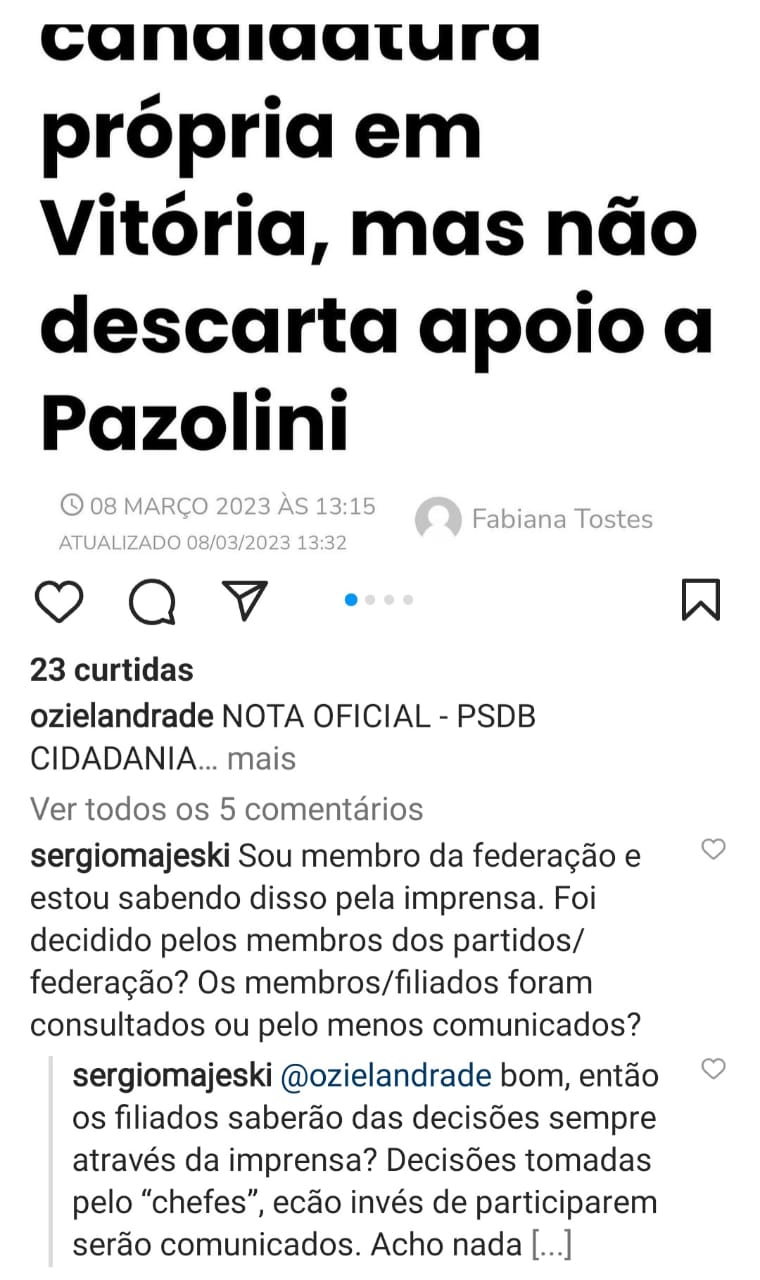This screenshot has height=1280, width=760.
Task: Expand the caption with "mais"
Action: [x=261, y=759]
